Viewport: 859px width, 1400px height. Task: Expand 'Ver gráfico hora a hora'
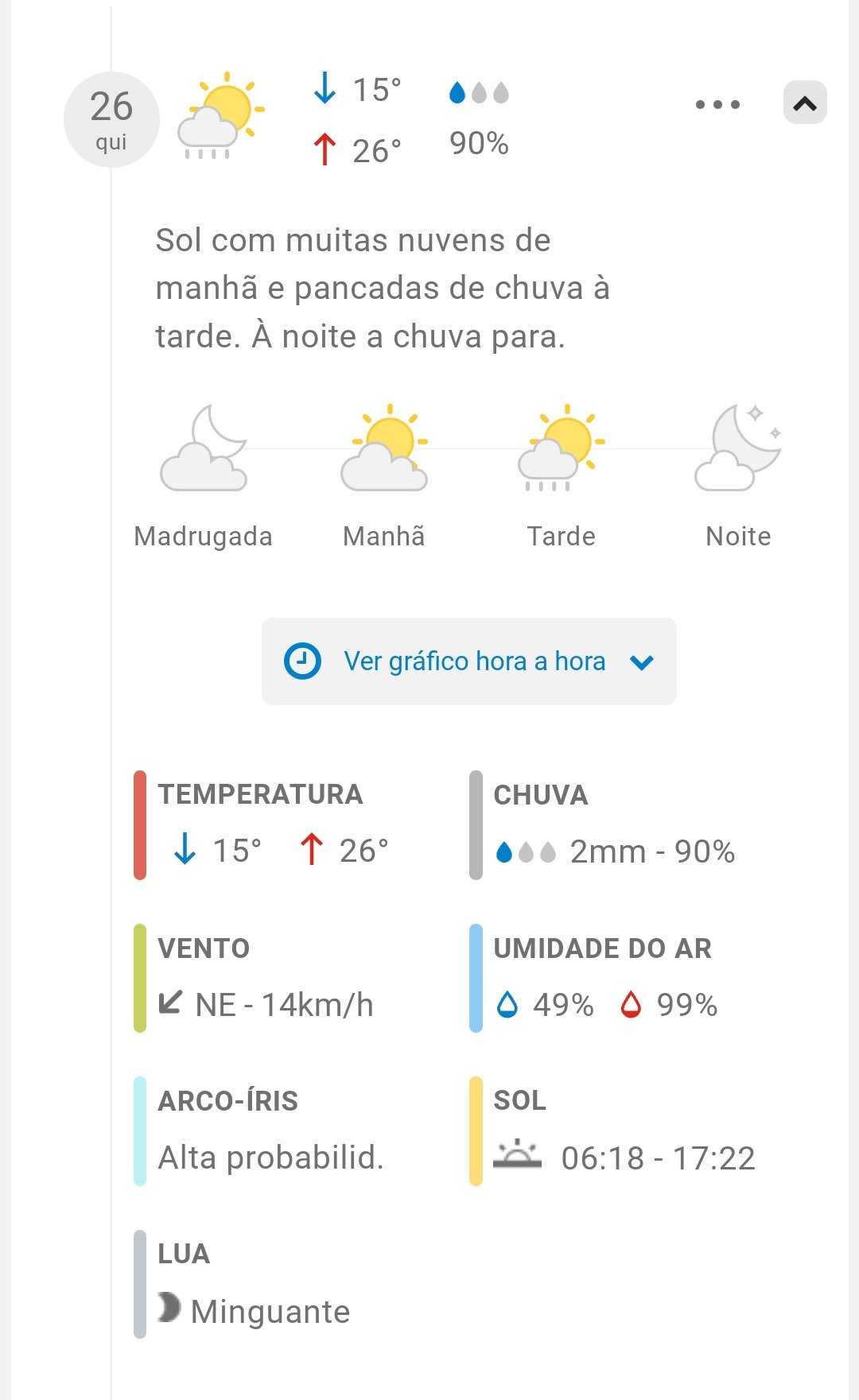(x=469, y=661)
